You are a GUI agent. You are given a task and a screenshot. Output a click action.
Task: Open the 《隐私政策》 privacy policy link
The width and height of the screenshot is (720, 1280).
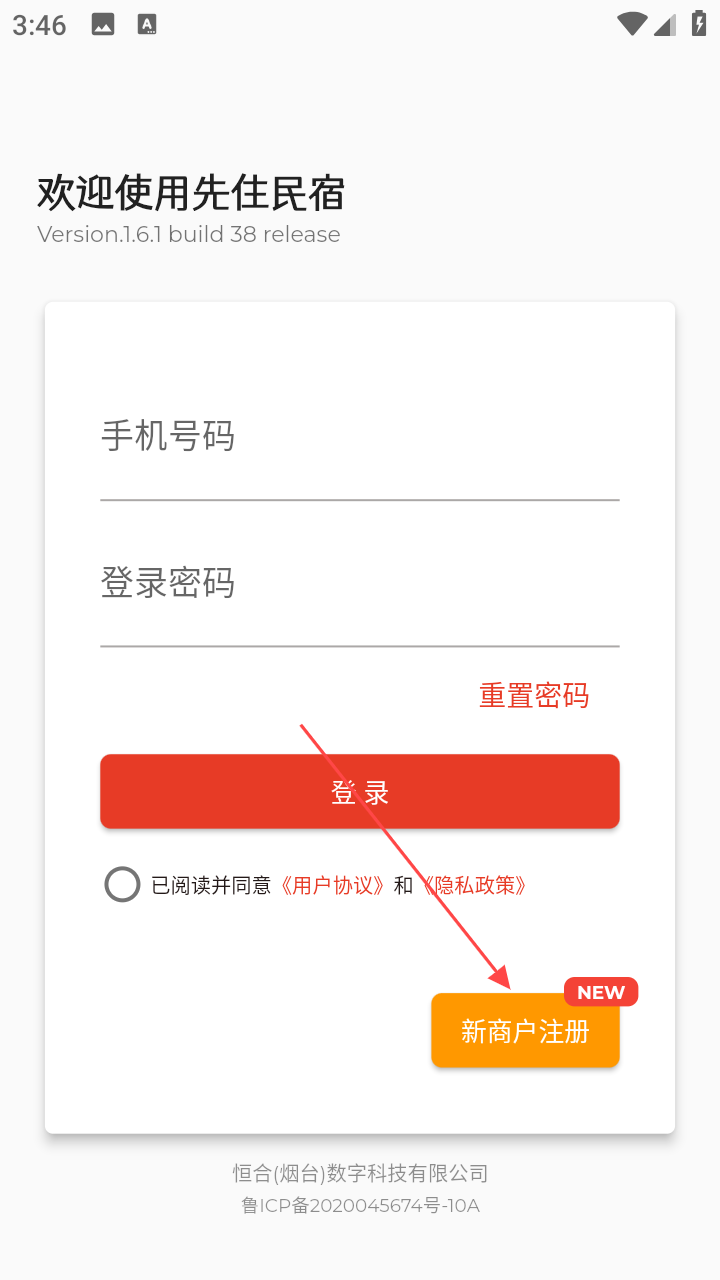coord(474,885)
